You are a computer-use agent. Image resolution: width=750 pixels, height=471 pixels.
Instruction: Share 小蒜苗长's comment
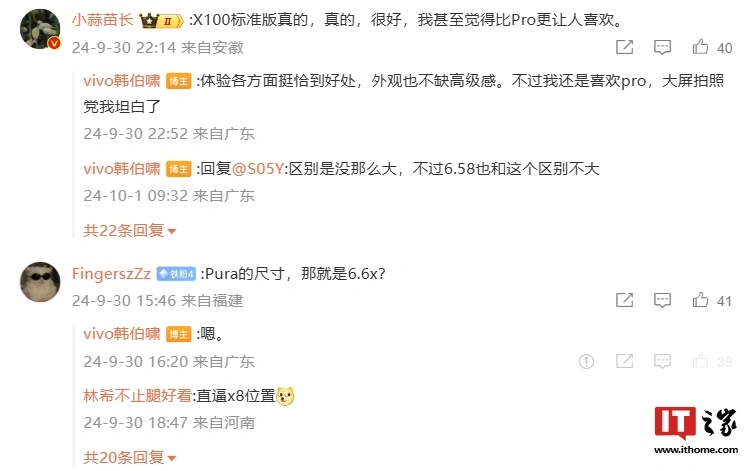tap(624, 47)
